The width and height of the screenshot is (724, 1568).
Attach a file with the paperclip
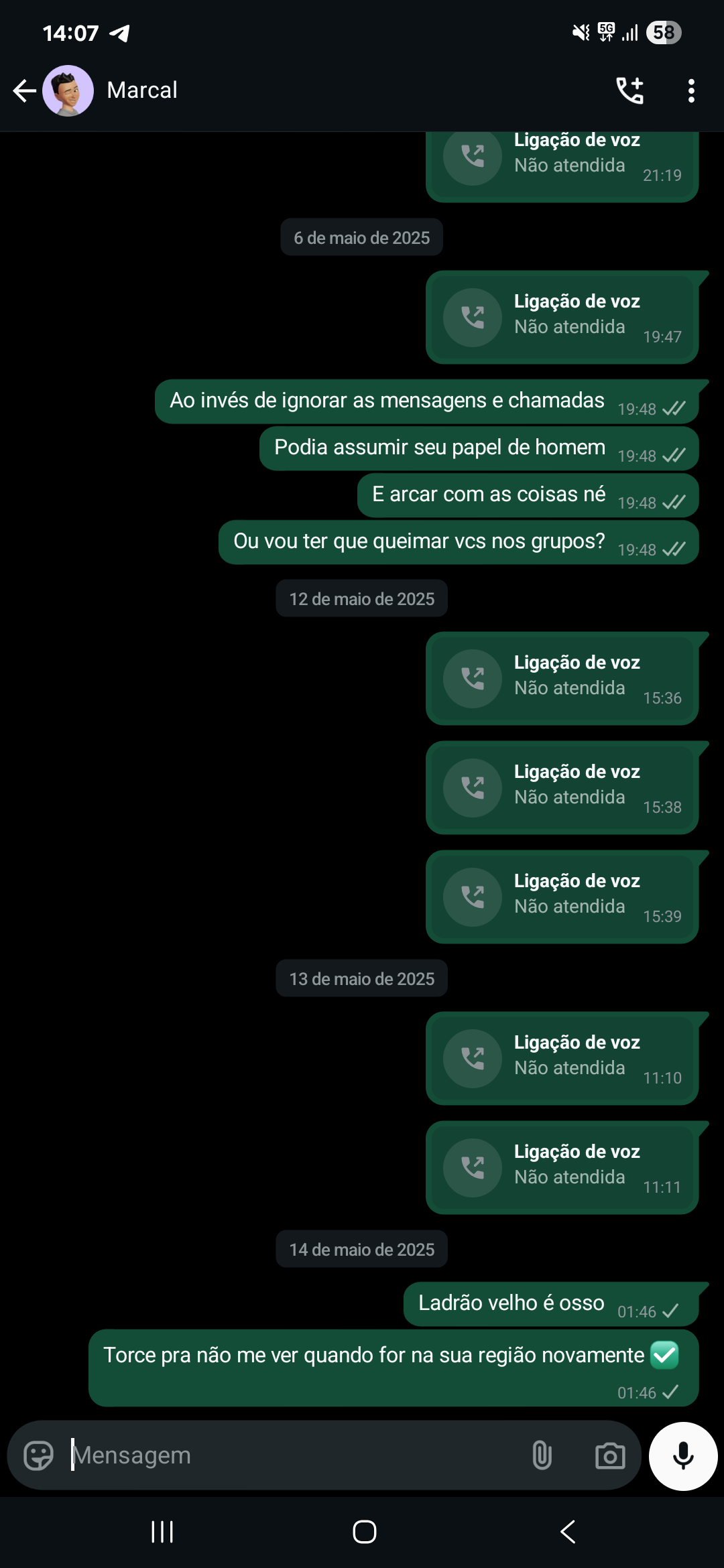[542, 1455]
